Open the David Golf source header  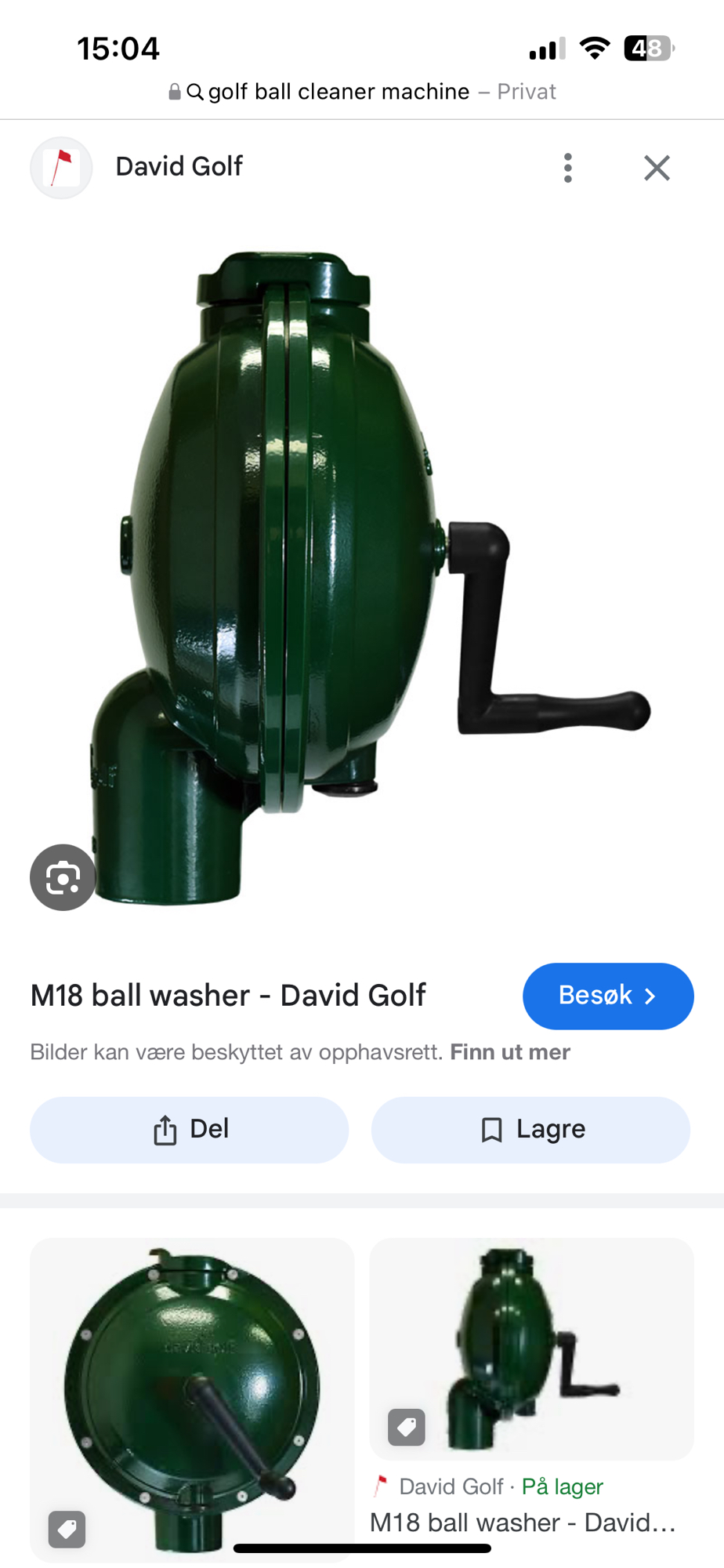179,167
